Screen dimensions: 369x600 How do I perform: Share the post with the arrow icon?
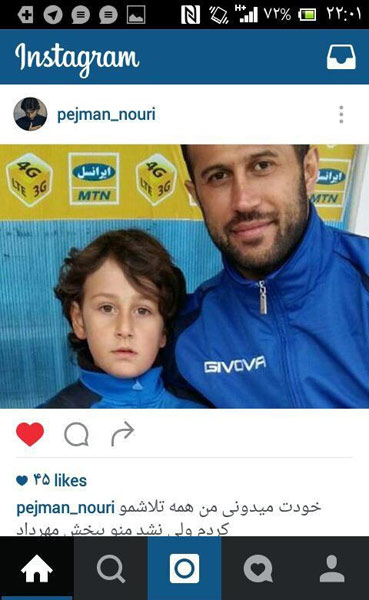pyautogui.click(x=122, y=434)
